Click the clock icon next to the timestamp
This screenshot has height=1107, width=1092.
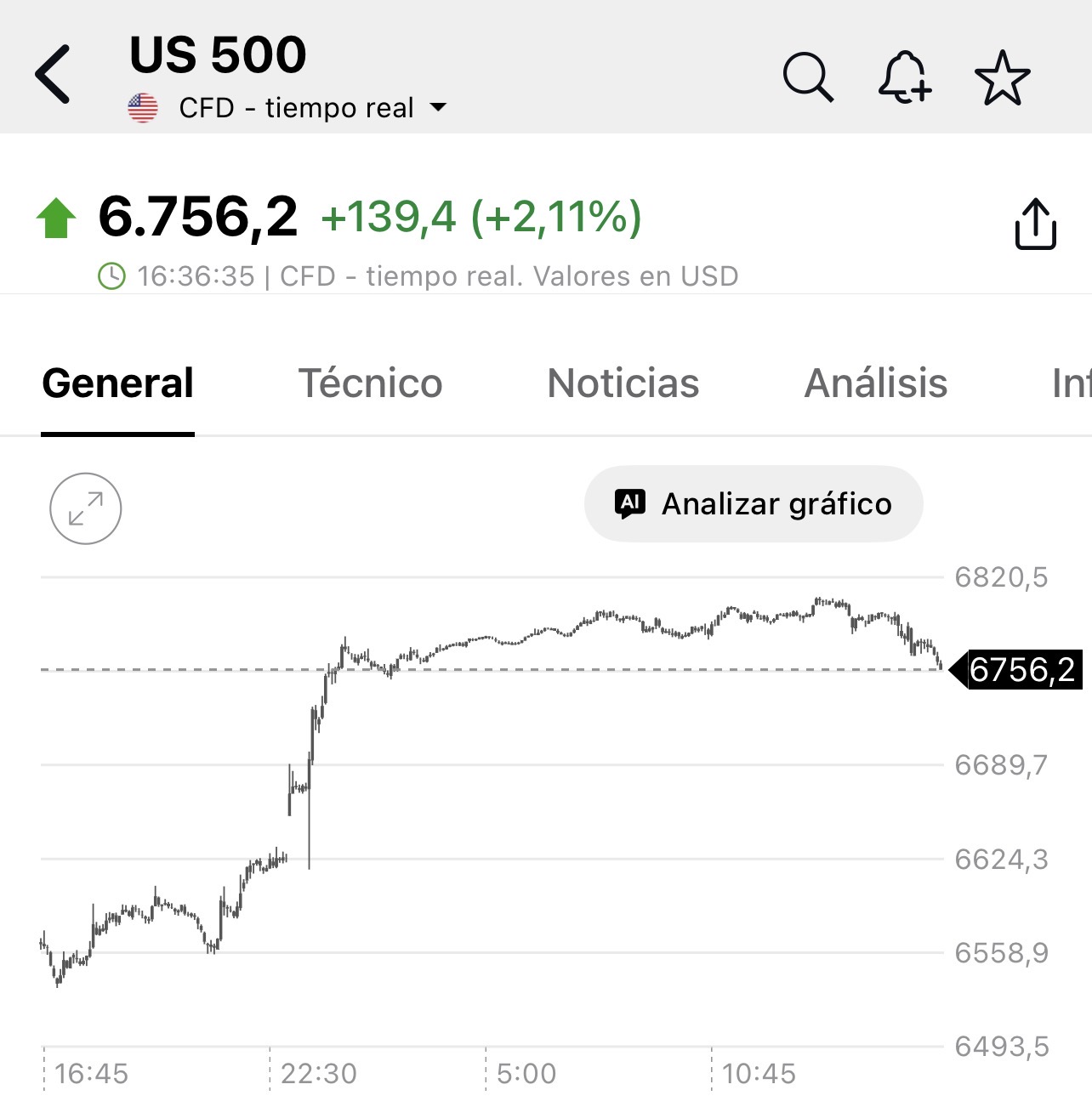pos(111,275)
